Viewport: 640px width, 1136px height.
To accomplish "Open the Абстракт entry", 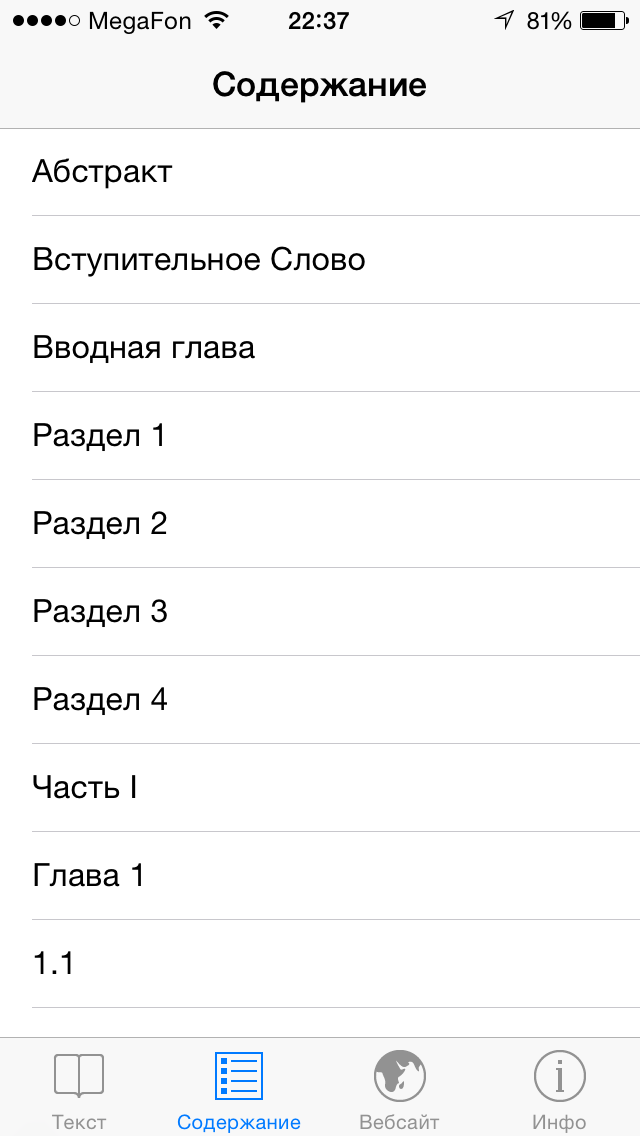I will (x=320, y=172).
